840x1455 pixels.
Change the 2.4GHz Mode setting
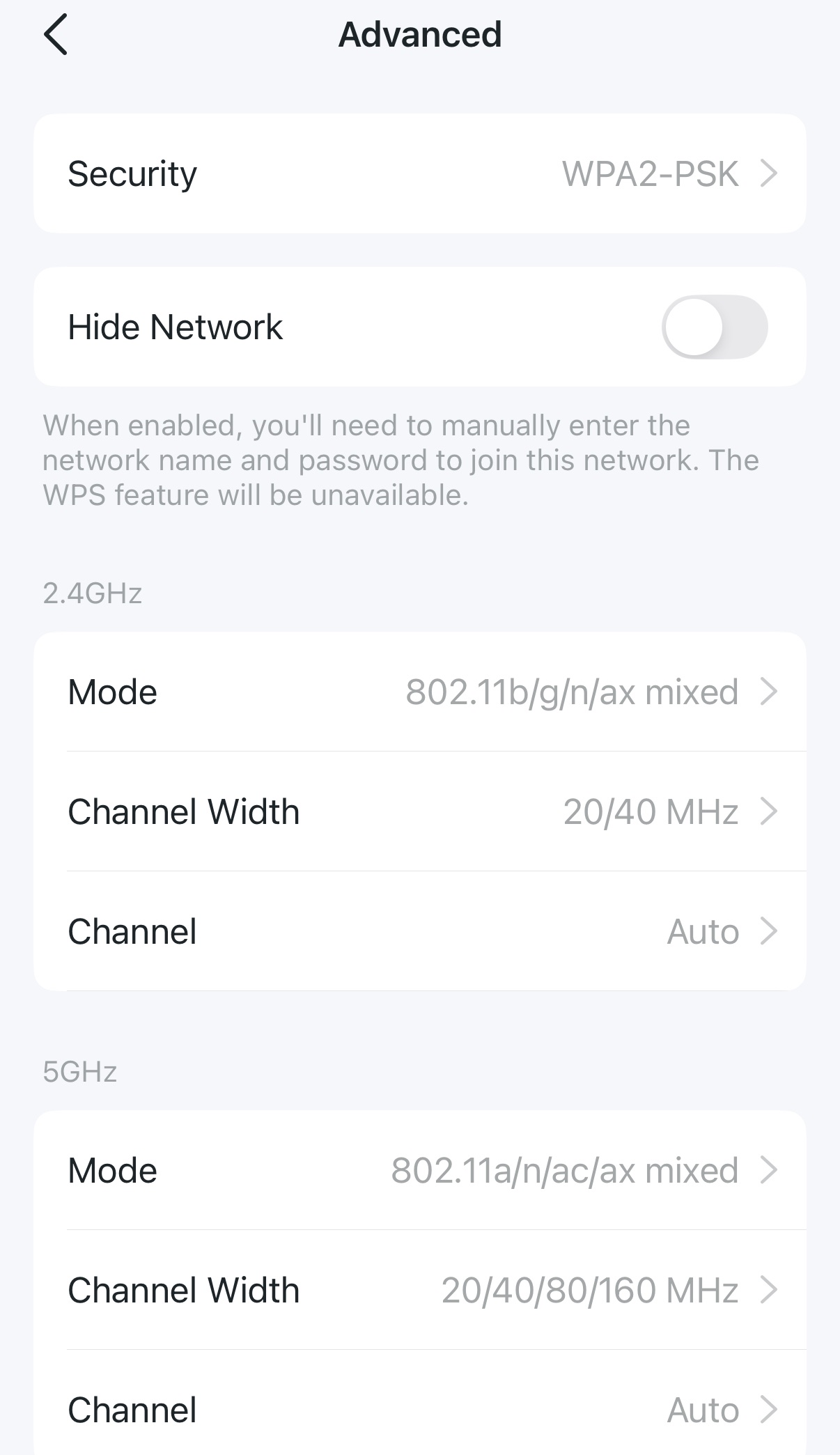tap(419, 692)
